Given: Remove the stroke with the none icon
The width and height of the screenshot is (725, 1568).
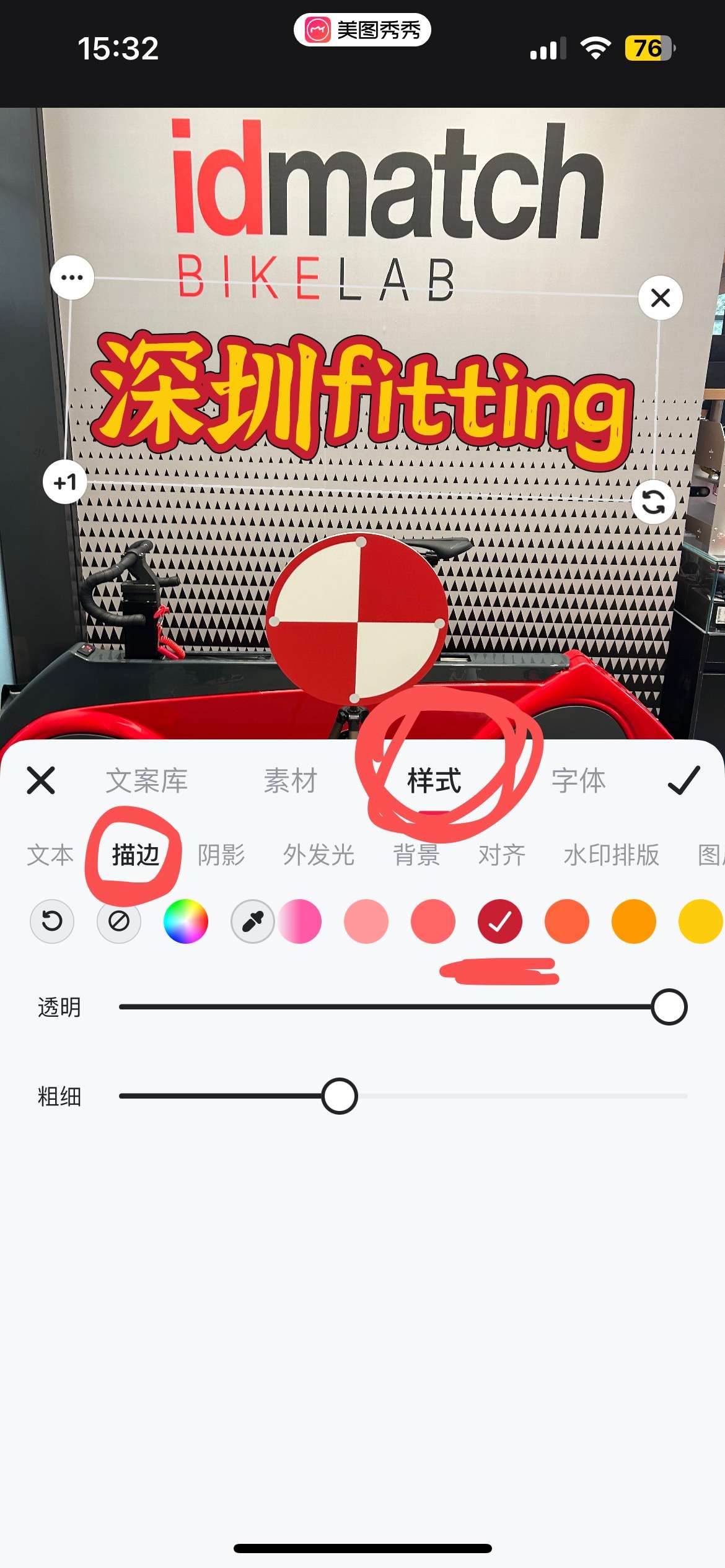Looking at the screenshot, I should 119,921.
